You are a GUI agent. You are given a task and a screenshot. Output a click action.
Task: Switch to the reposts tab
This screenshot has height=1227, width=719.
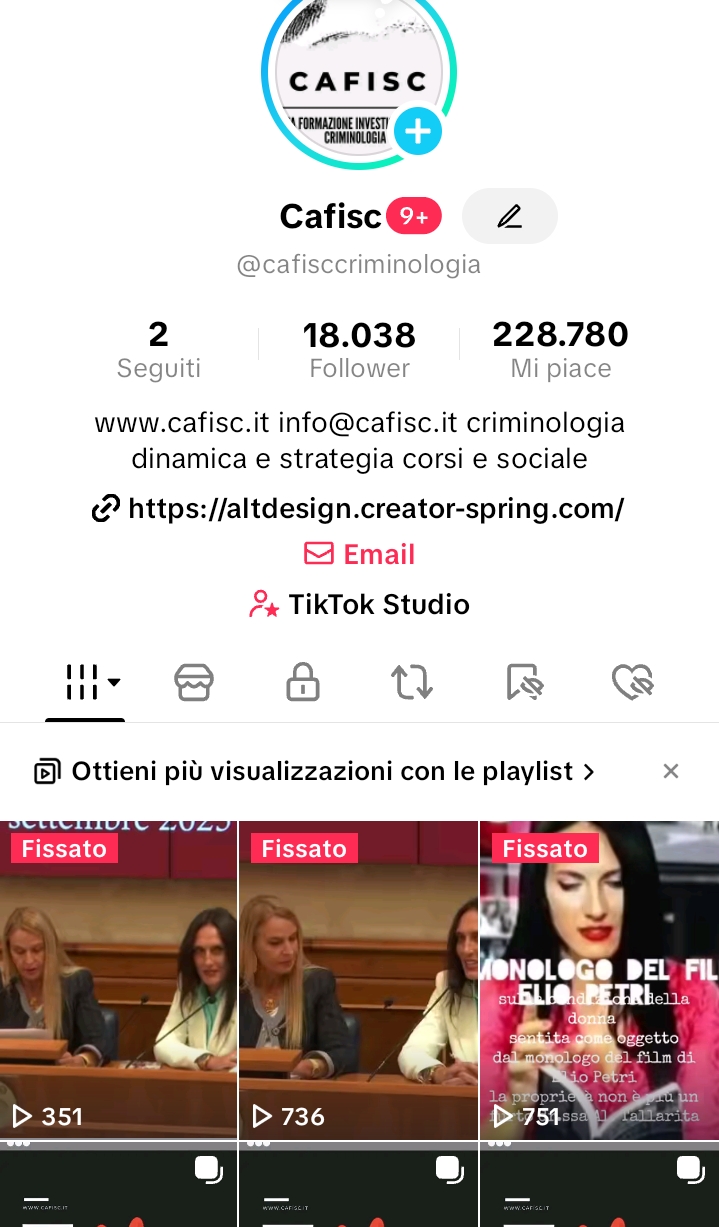click(x=411, y=683)
